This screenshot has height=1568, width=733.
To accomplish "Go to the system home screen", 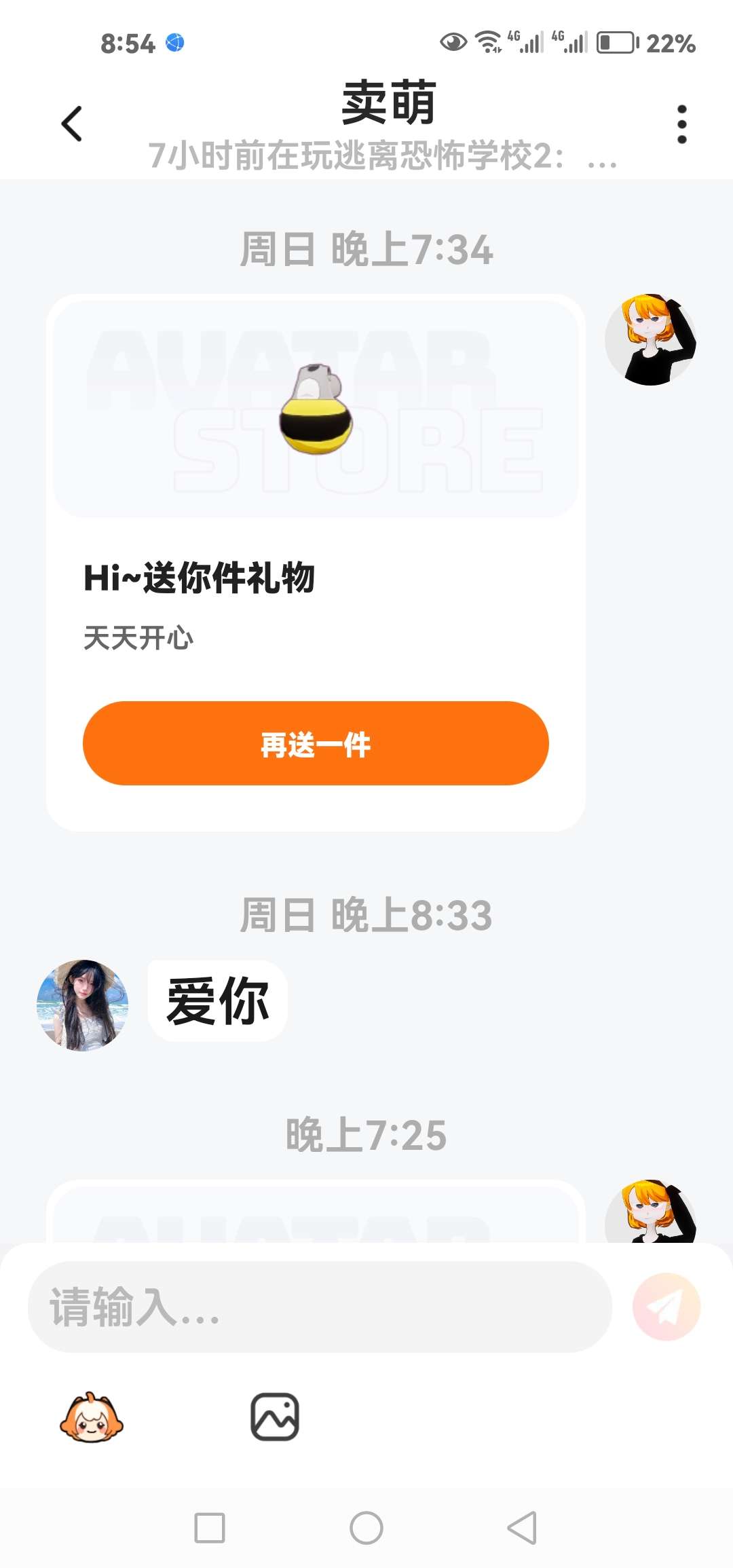I will pyautogui.click(x=366, y=1528).
